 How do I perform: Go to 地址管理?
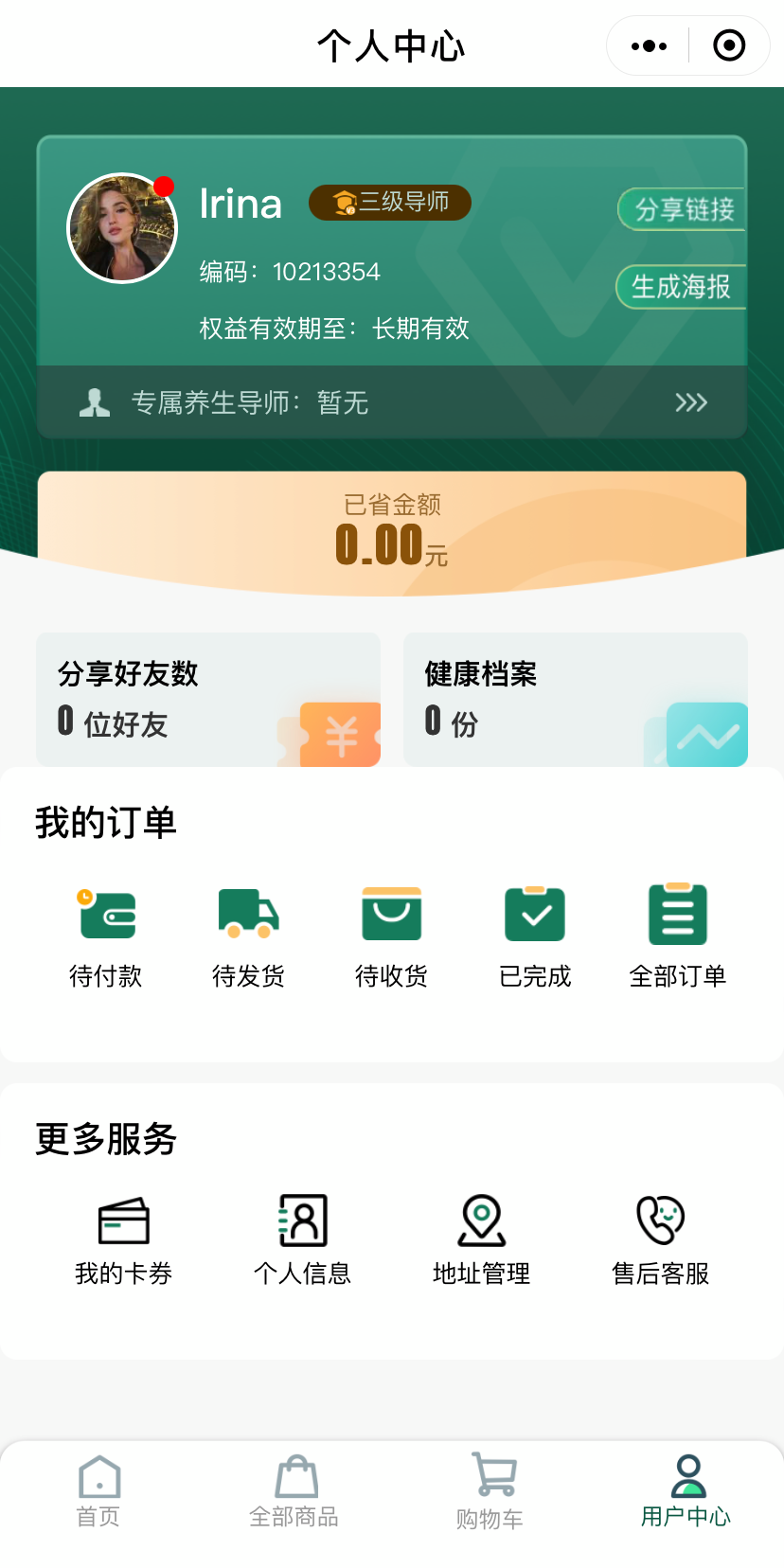point(482,1239)
